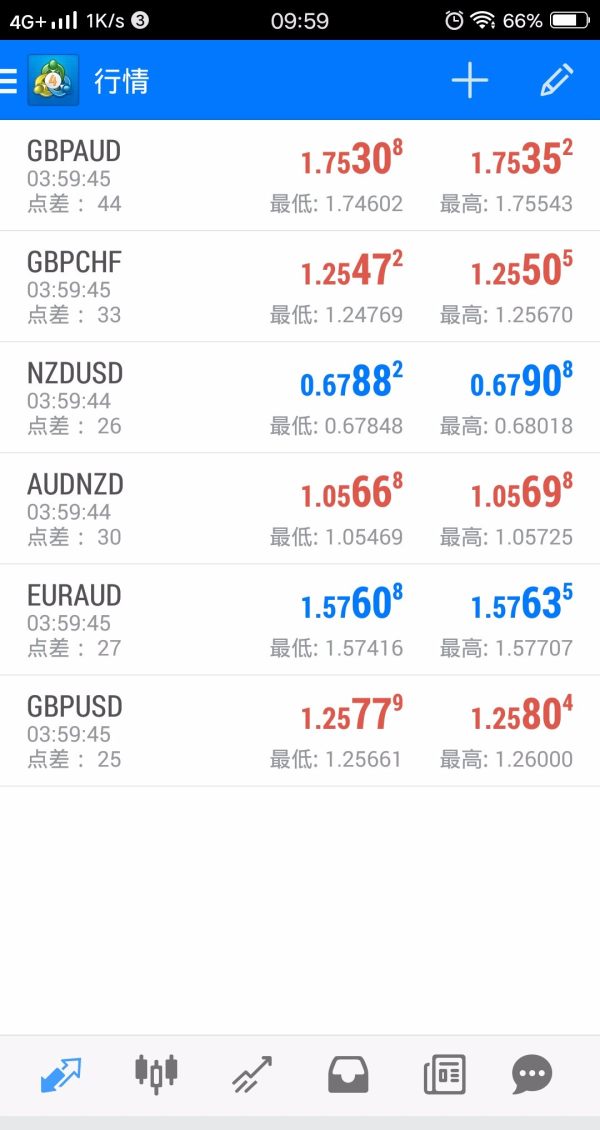Select the GBPCHF quote row
Viewport: 600px width, 1130px height.
tap(300, 287)
